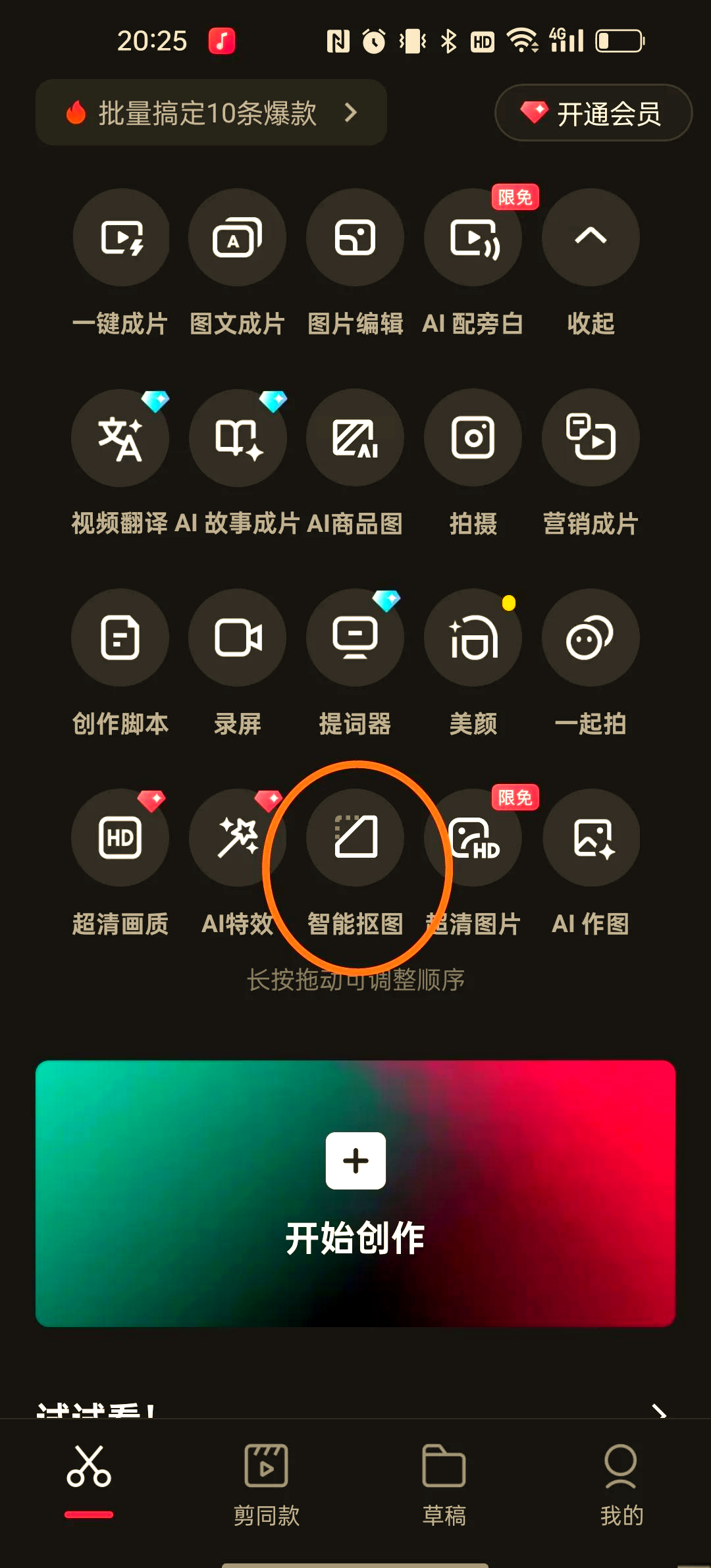The width and height of the screenshot is (711, 1568).
Task: Open the 一键成片 tool
Action: 120,238
